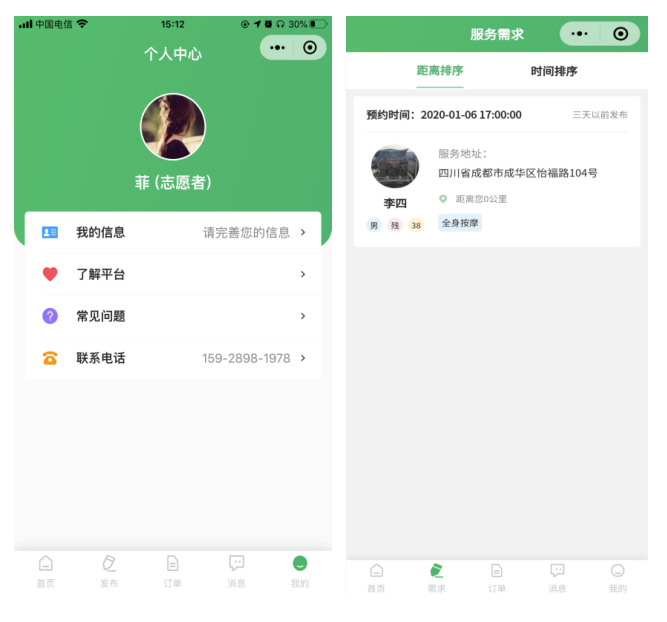Open 常见问题 FAQ row

[x=172, y=316]
